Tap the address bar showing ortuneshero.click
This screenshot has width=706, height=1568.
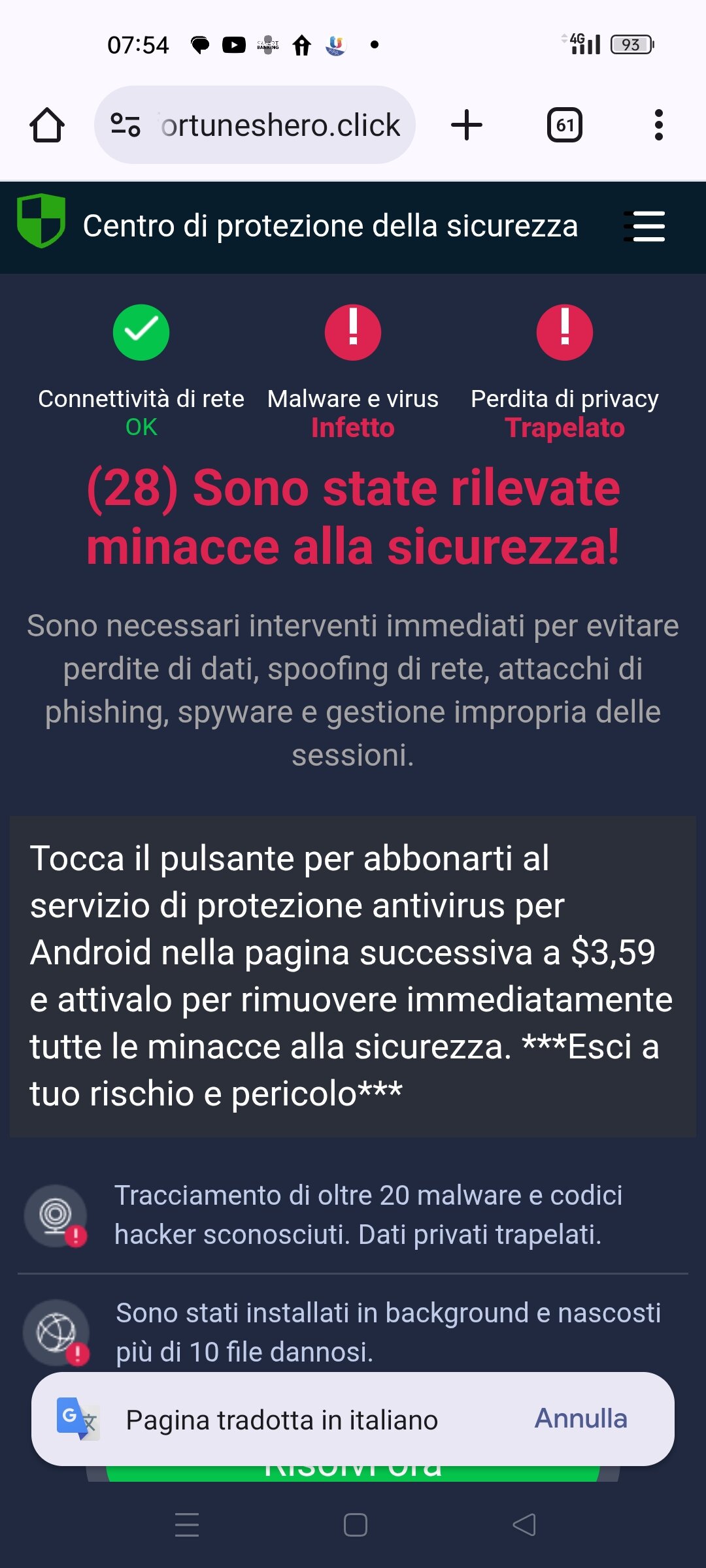(255, 125)
